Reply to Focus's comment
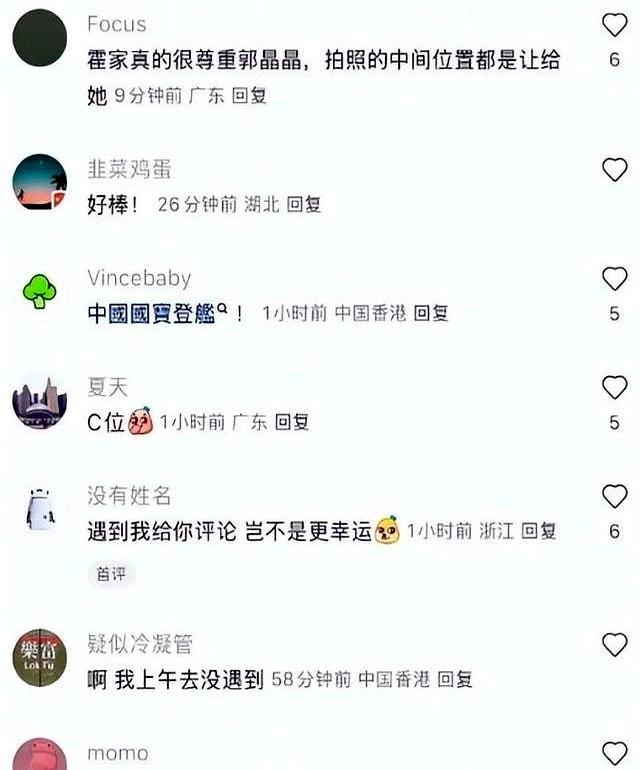640x770 pixels. click(248, 97)
